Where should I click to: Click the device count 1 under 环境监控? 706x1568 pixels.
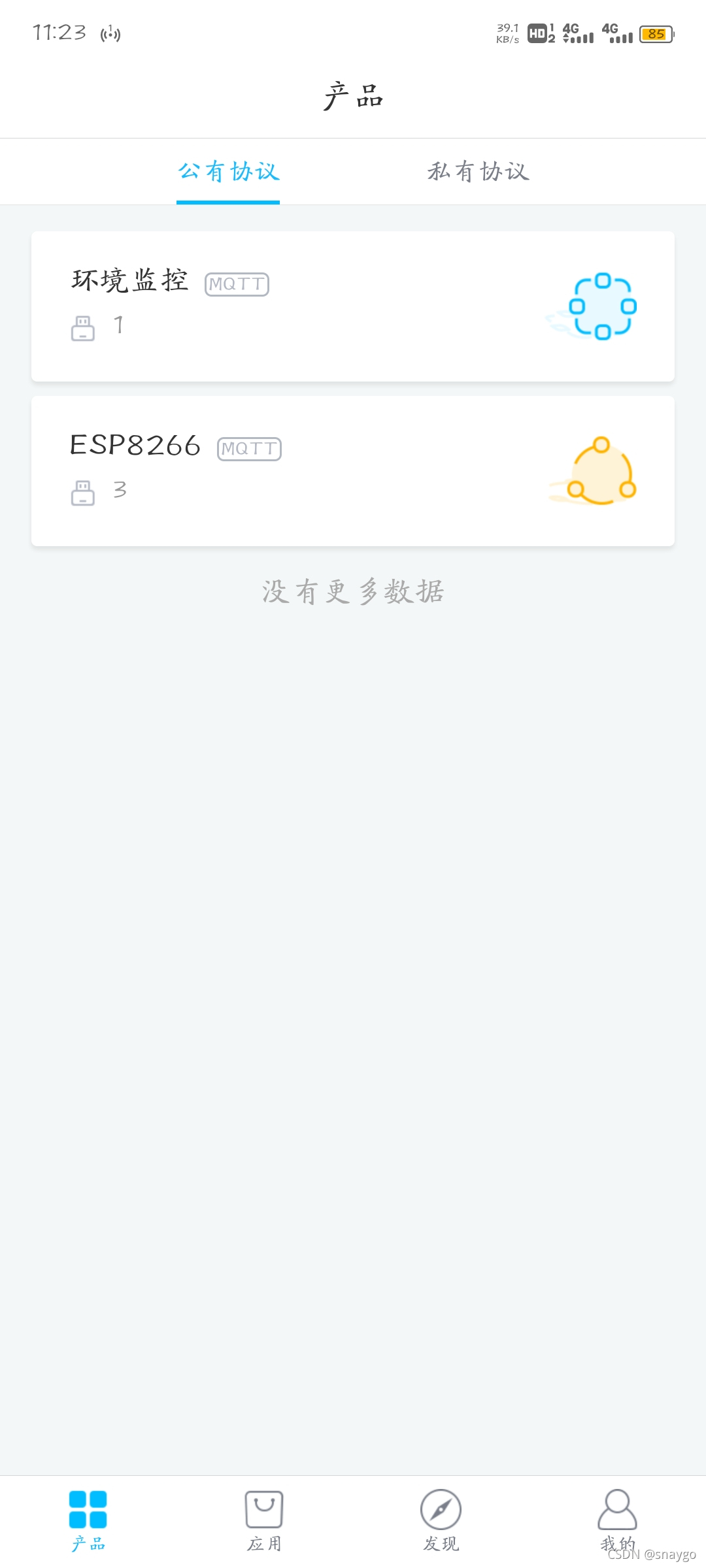119,325
